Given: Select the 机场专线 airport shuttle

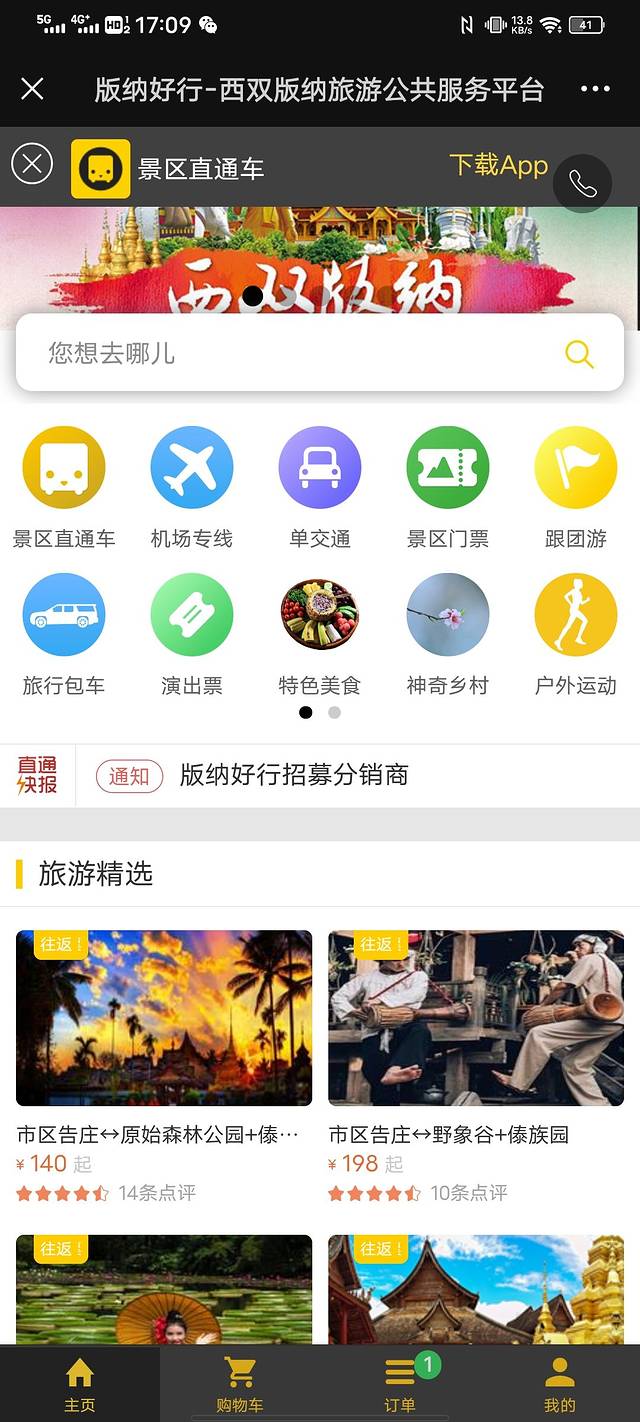Looking at the screenshot, I should (192, 487).
